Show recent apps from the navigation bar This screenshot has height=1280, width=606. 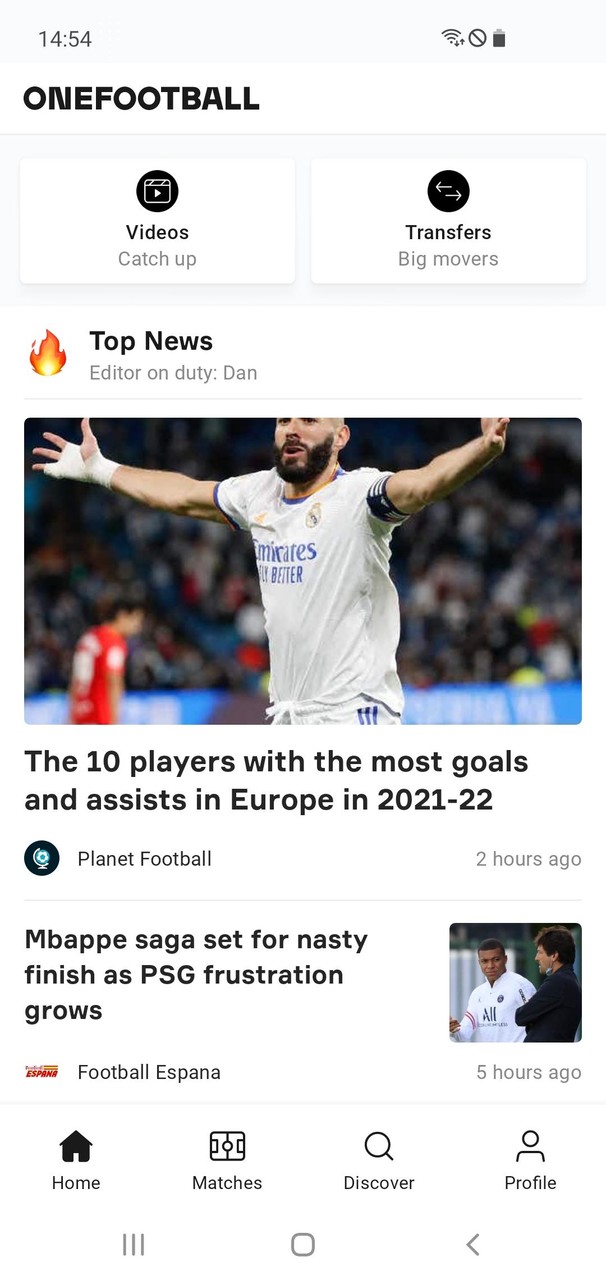(133, 1244)
